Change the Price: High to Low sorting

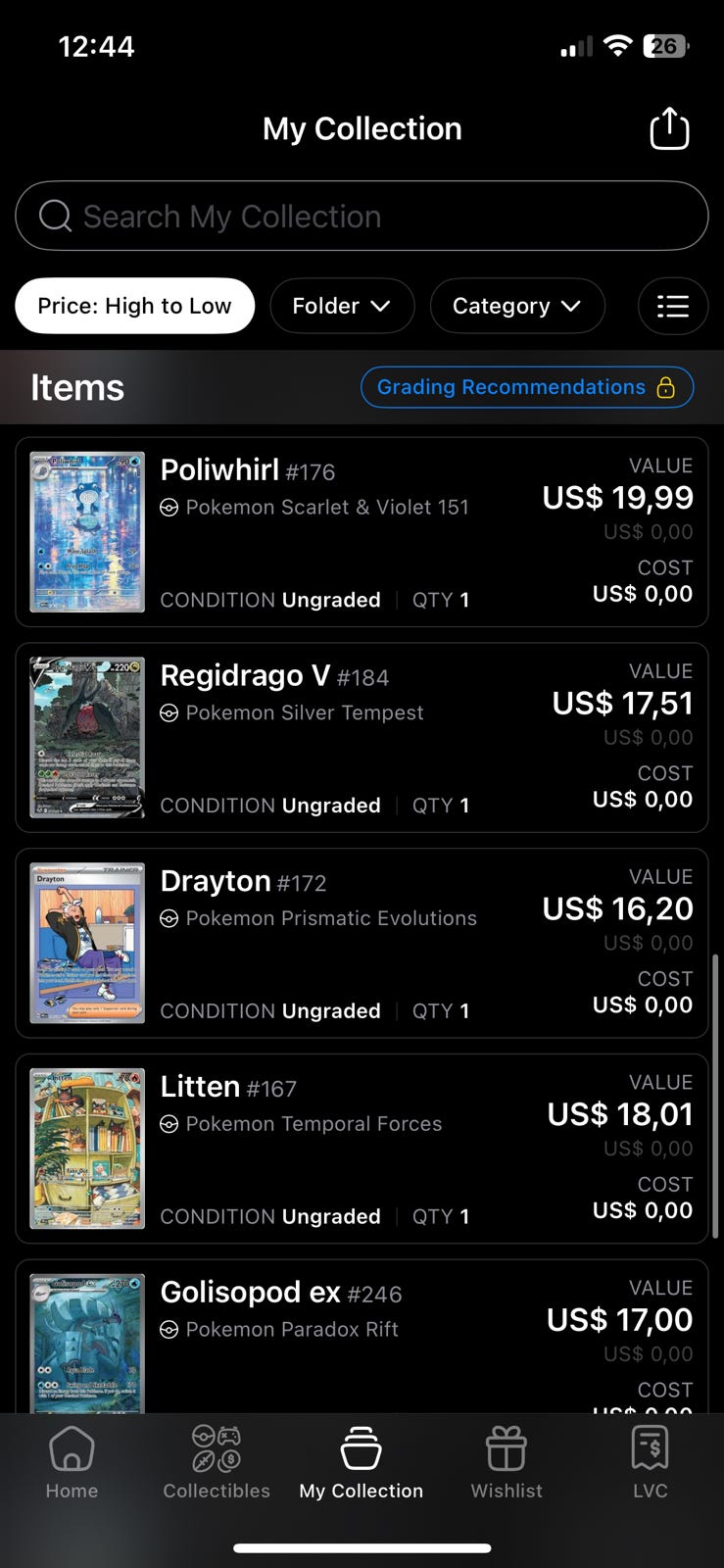135,306
